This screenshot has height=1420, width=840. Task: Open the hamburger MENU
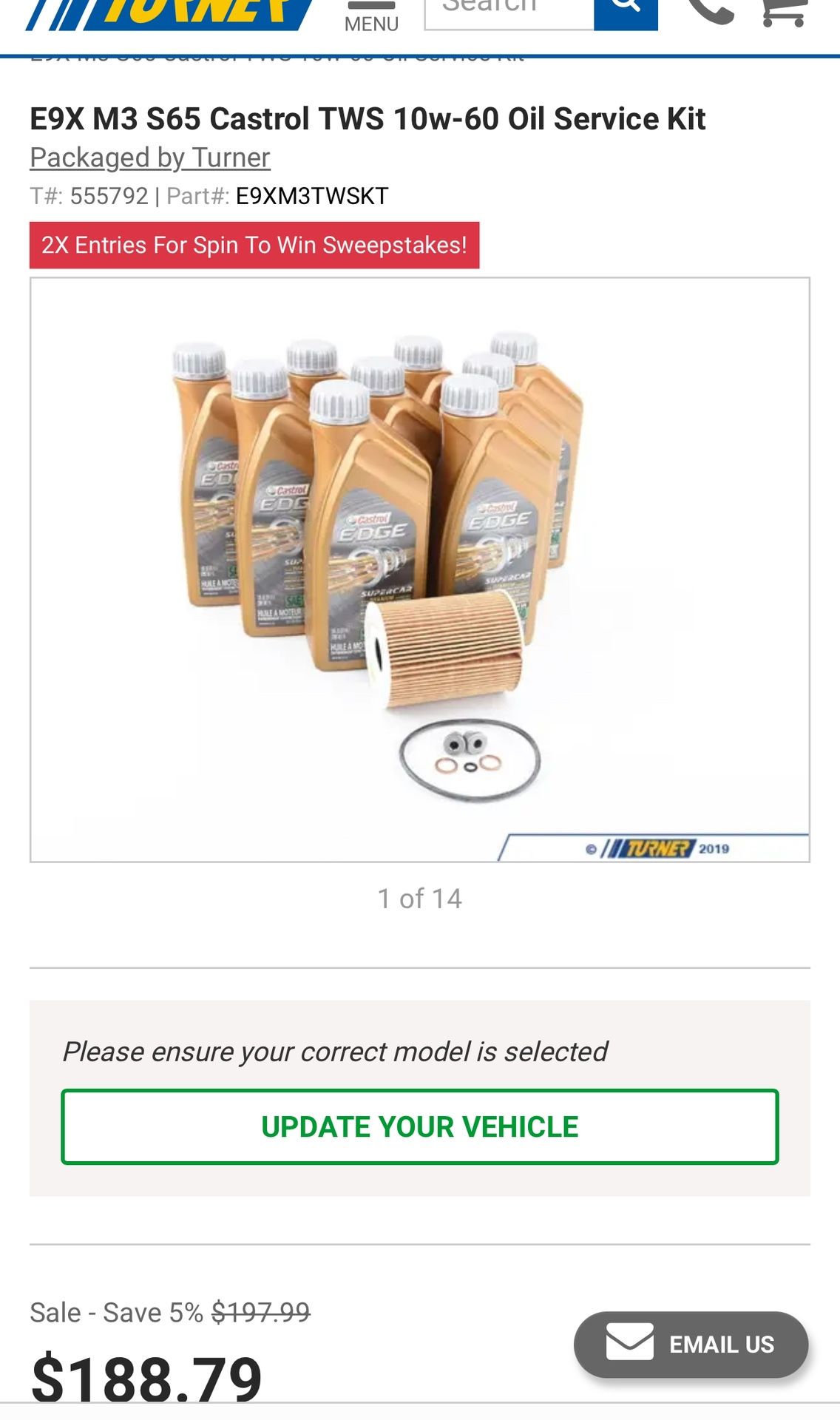click(x=371, y=16)
